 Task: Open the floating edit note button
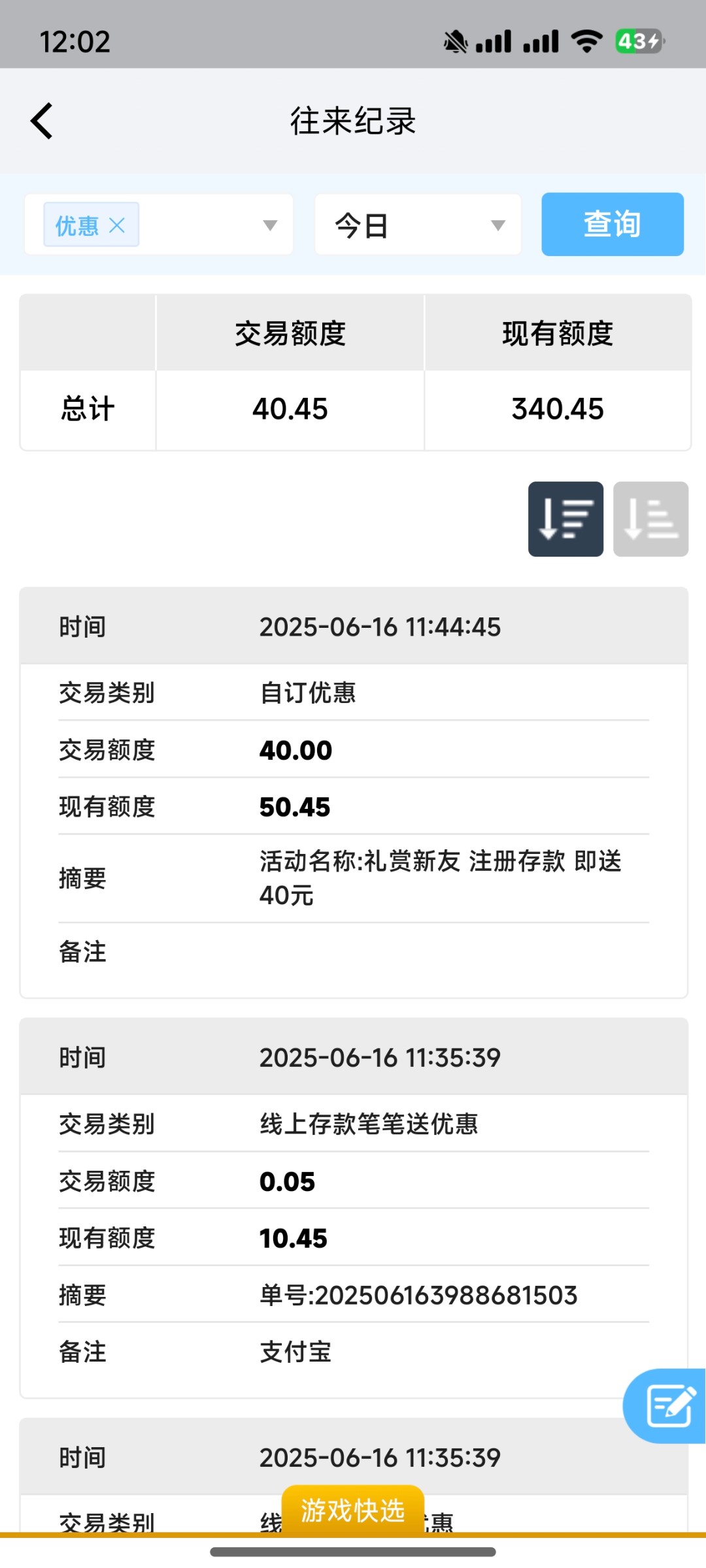pyautogui.click(x=668, y=1405)
